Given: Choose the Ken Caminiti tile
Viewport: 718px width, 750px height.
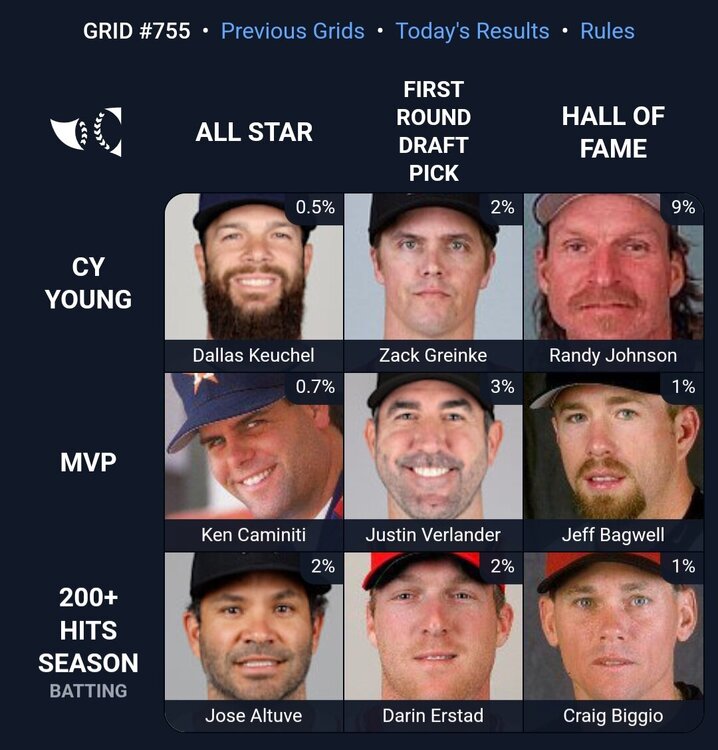Looking at the screenshot, I should (x=254, y=460).
